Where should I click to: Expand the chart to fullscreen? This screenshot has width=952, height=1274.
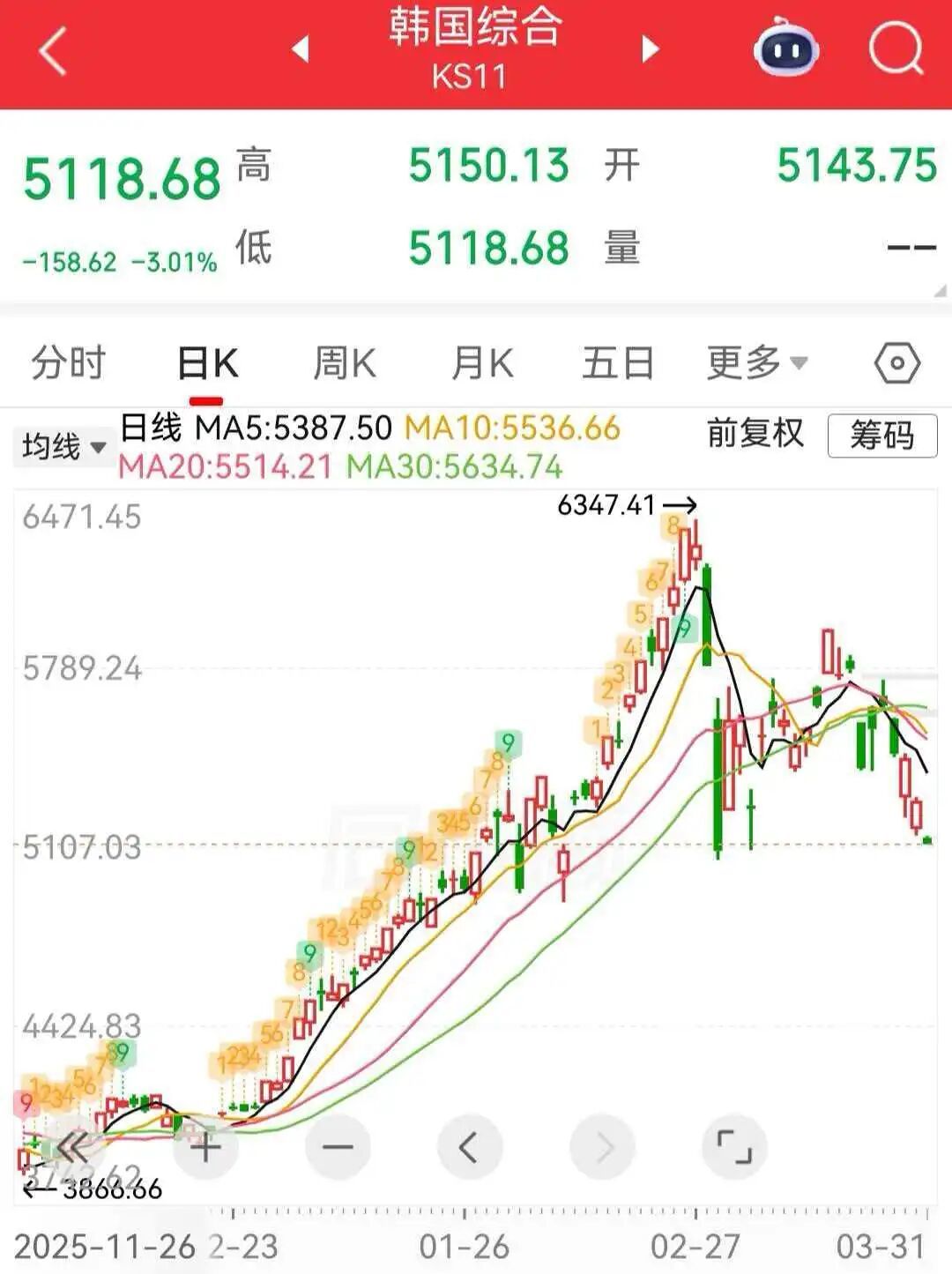734,1147
